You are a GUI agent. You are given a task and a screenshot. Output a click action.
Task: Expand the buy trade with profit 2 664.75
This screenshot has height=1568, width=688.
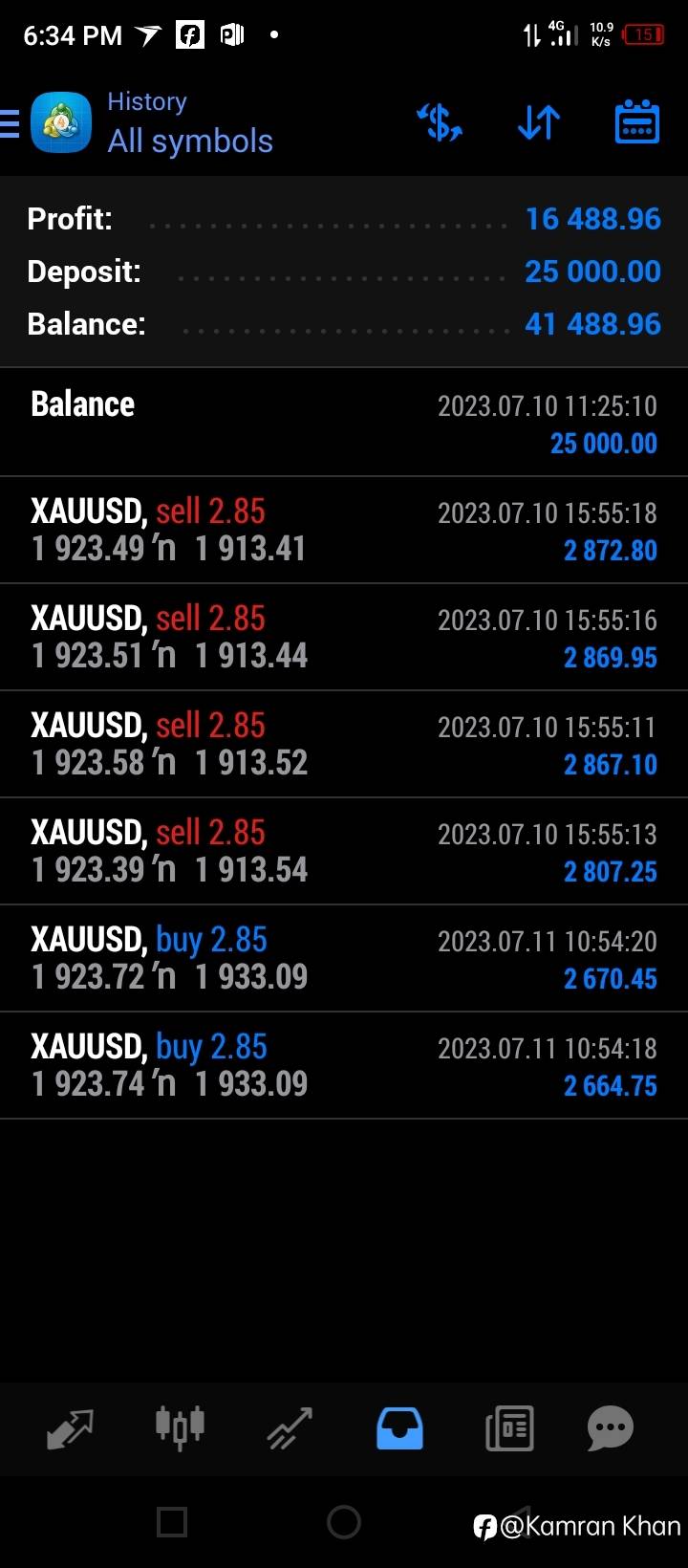(344, 1065)
